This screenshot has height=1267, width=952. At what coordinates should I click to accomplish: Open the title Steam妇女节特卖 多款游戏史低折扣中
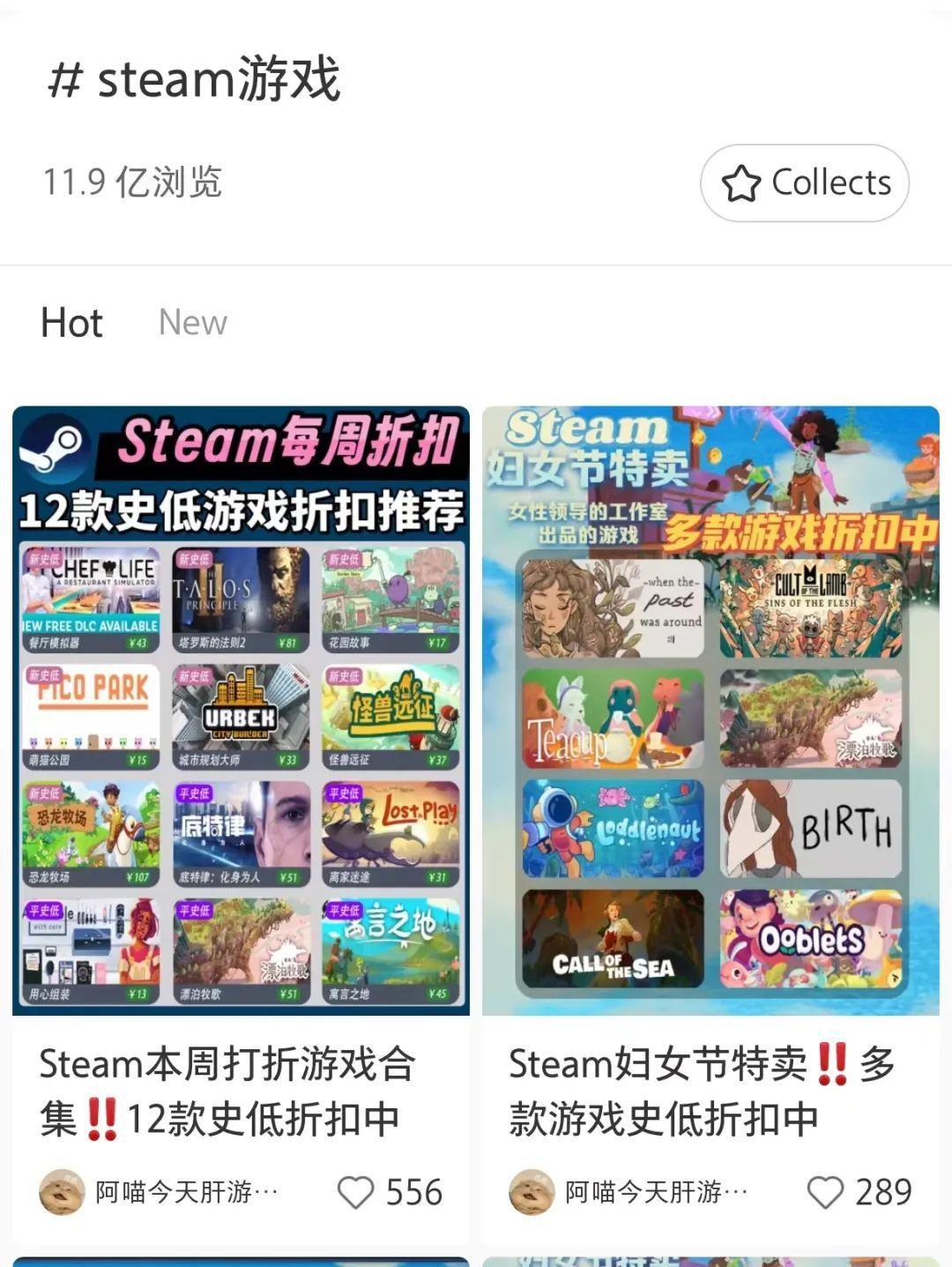pos(702,1092)
